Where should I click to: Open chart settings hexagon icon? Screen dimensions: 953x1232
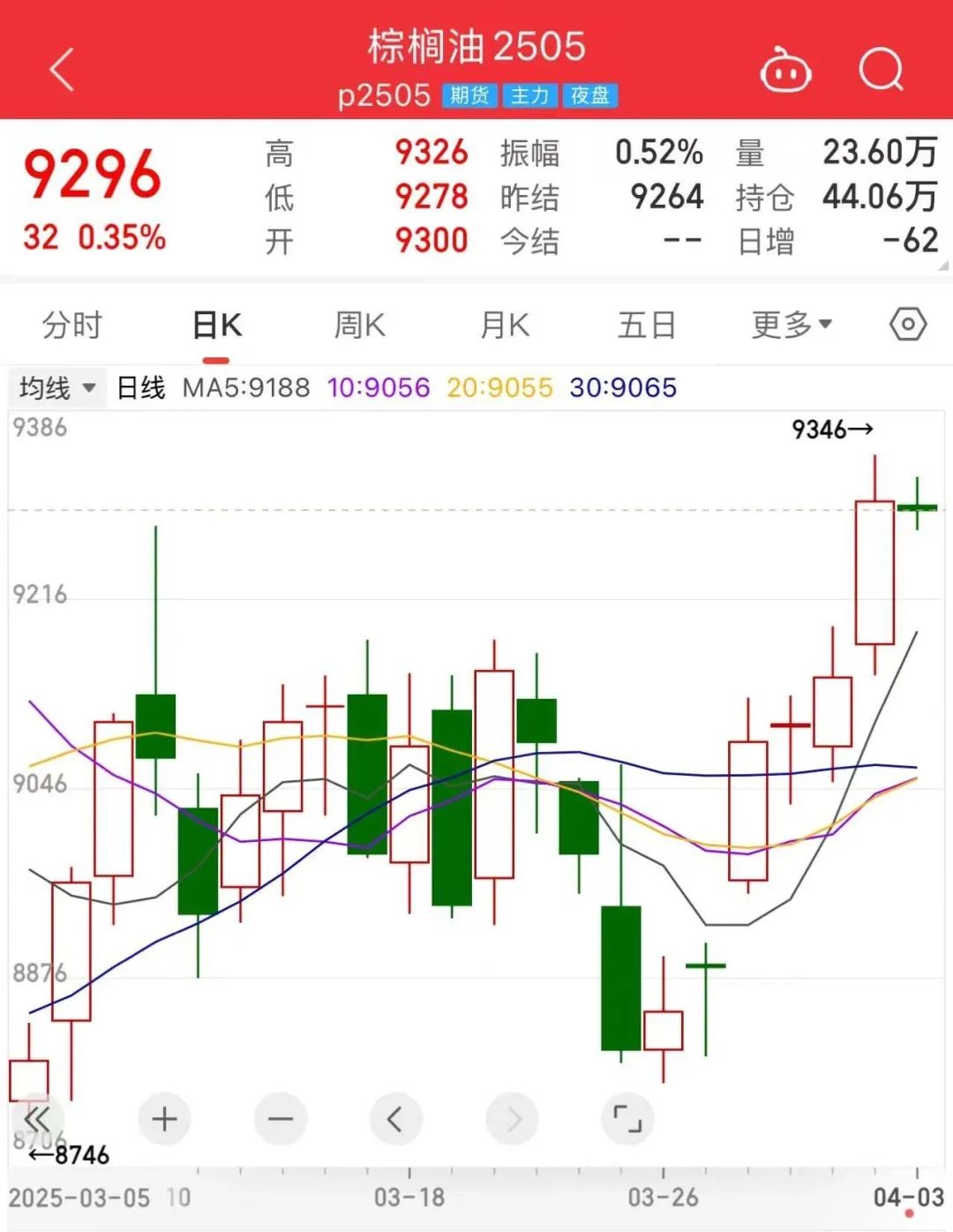[x=908, y=325]
